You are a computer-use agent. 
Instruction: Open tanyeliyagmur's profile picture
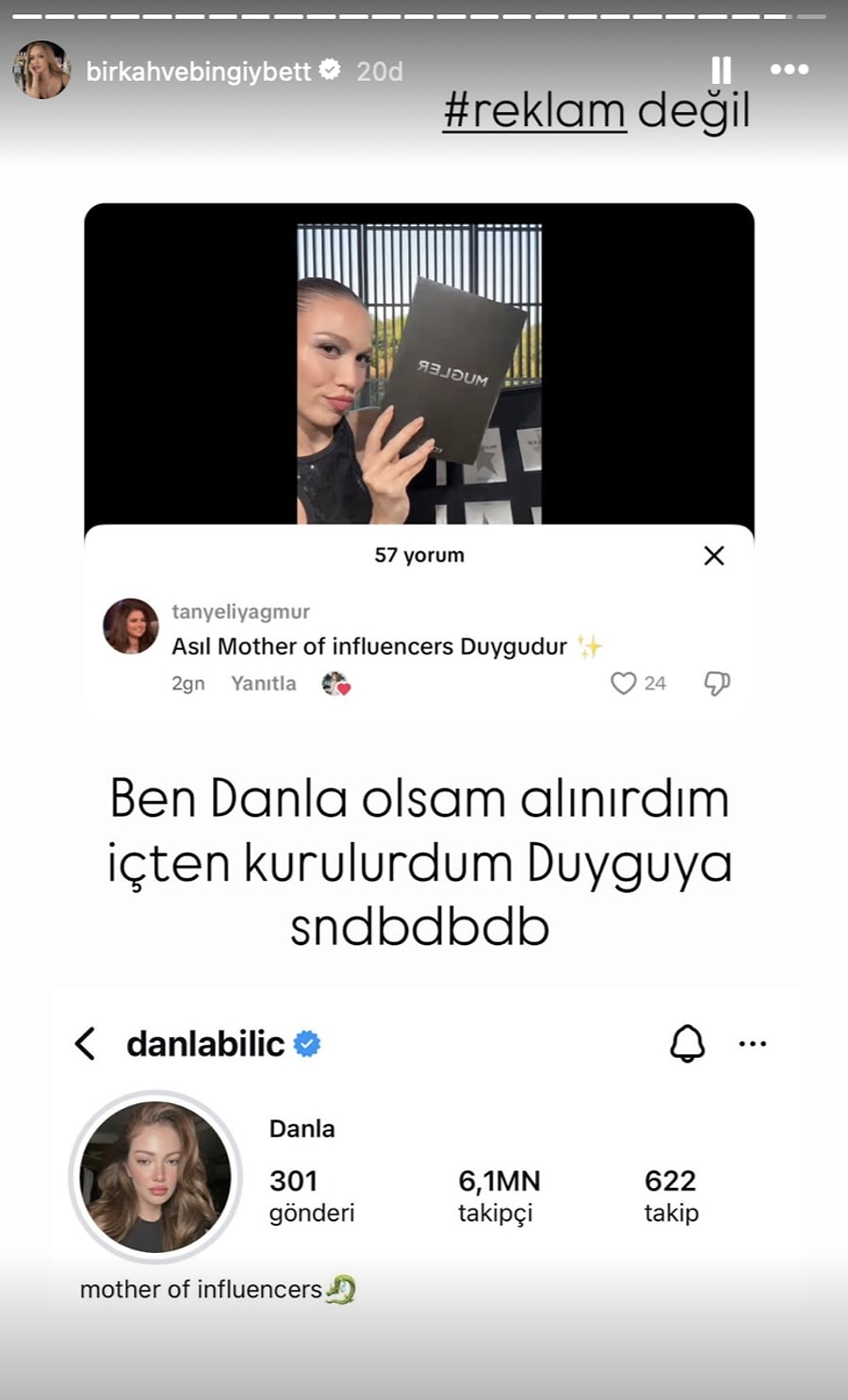(x=130, y=626)
